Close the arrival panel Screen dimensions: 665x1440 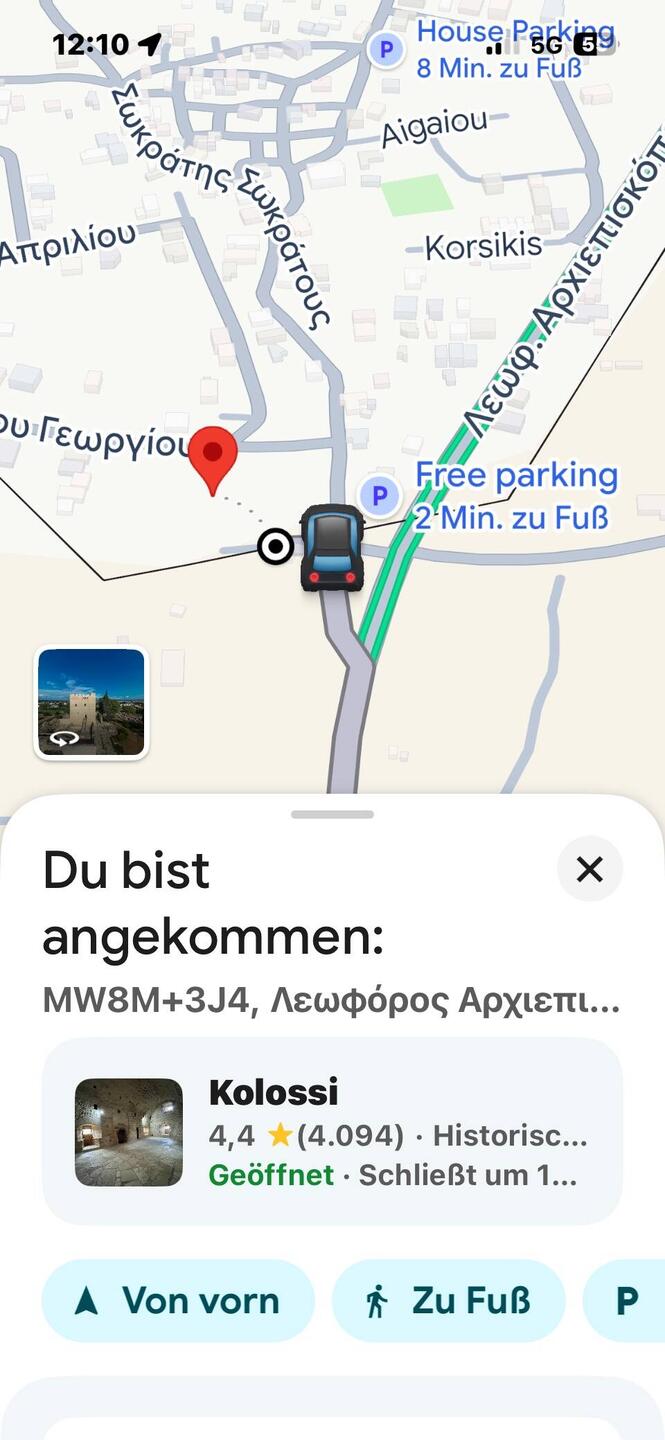tap(589, 869)
